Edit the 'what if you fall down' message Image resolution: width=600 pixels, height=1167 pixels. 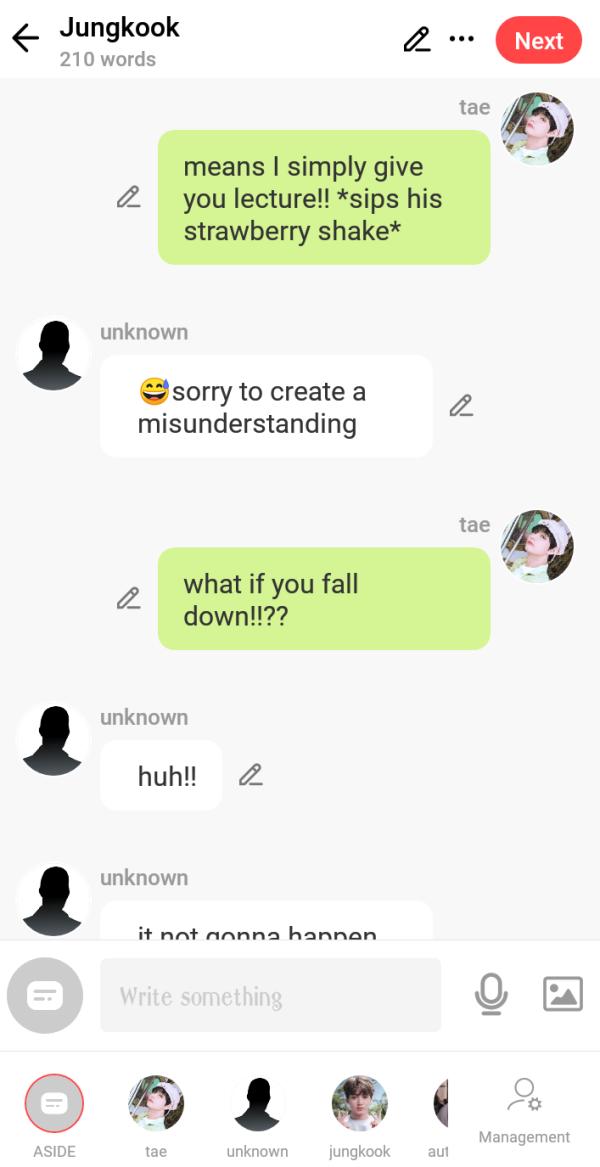[x=128, y=598]
